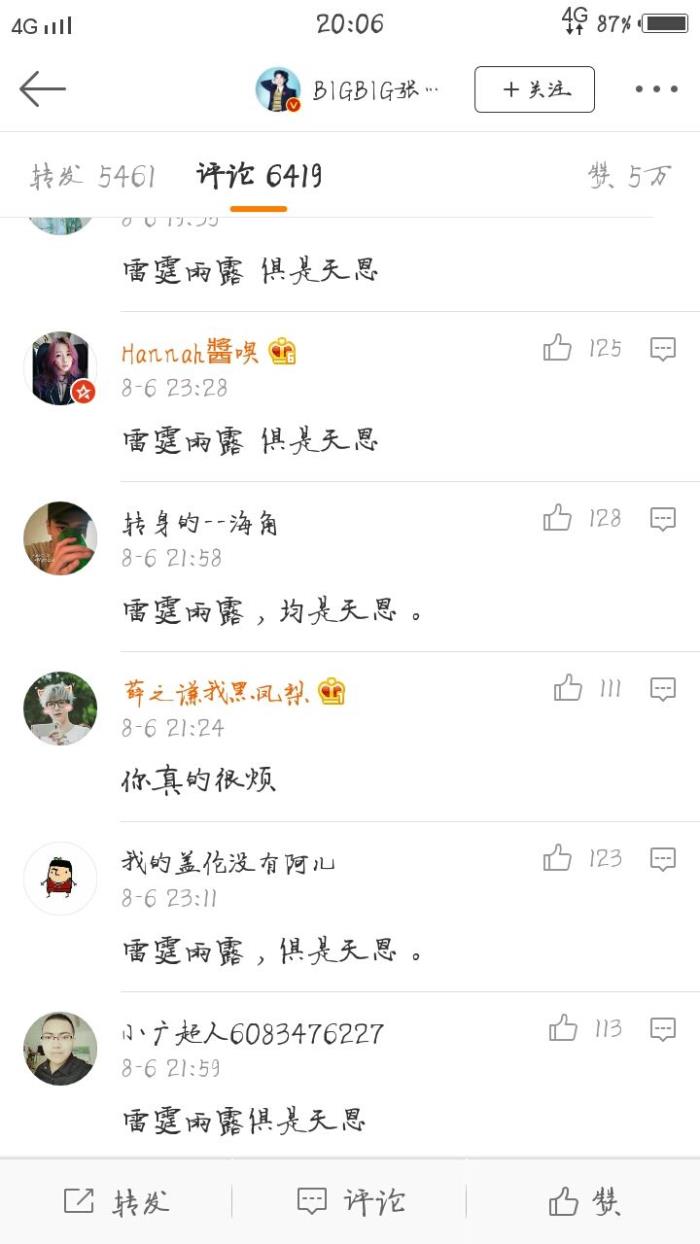Reply to the comment by 转身的--海角

(663, 518)
